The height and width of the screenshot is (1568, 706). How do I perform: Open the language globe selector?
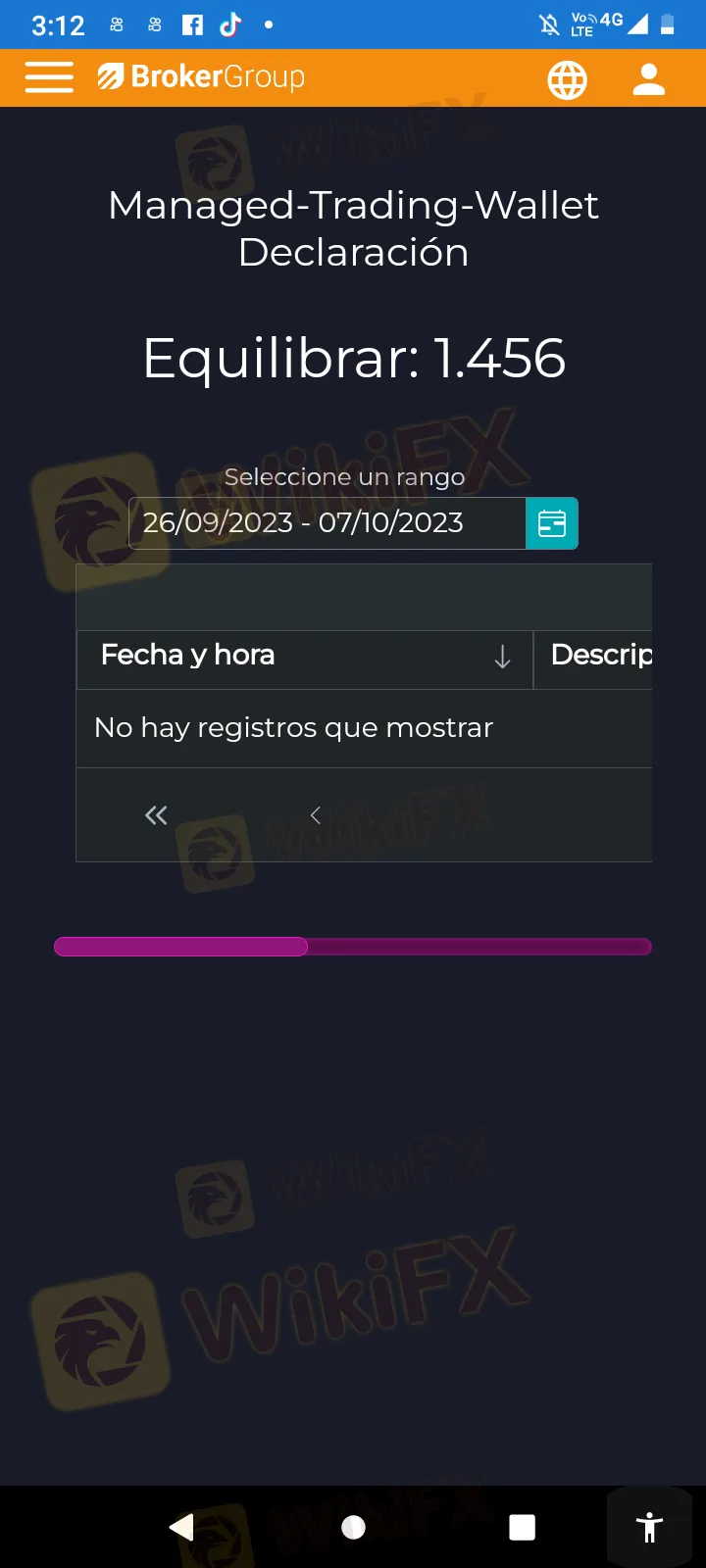click(567, 79)
